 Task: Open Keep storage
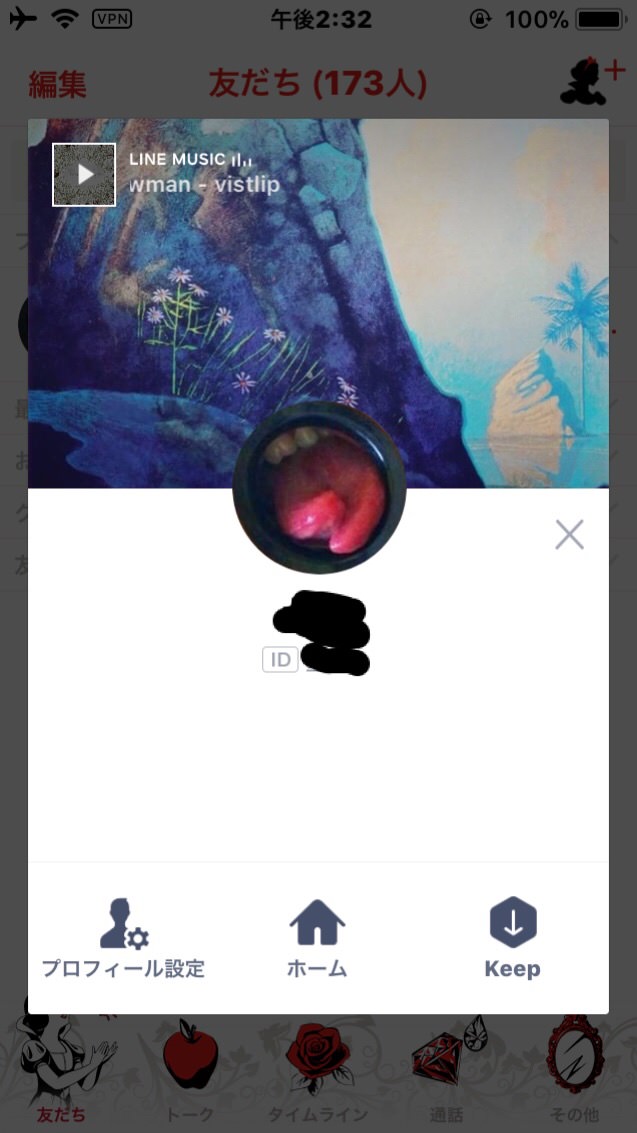coord(512,938)
